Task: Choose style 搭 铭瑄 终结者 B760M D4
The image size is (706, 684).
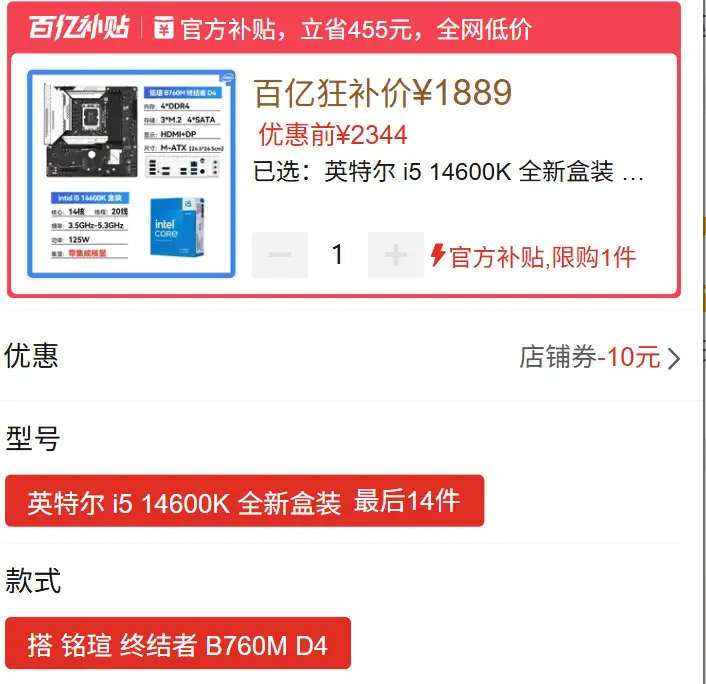Action: 178,643
